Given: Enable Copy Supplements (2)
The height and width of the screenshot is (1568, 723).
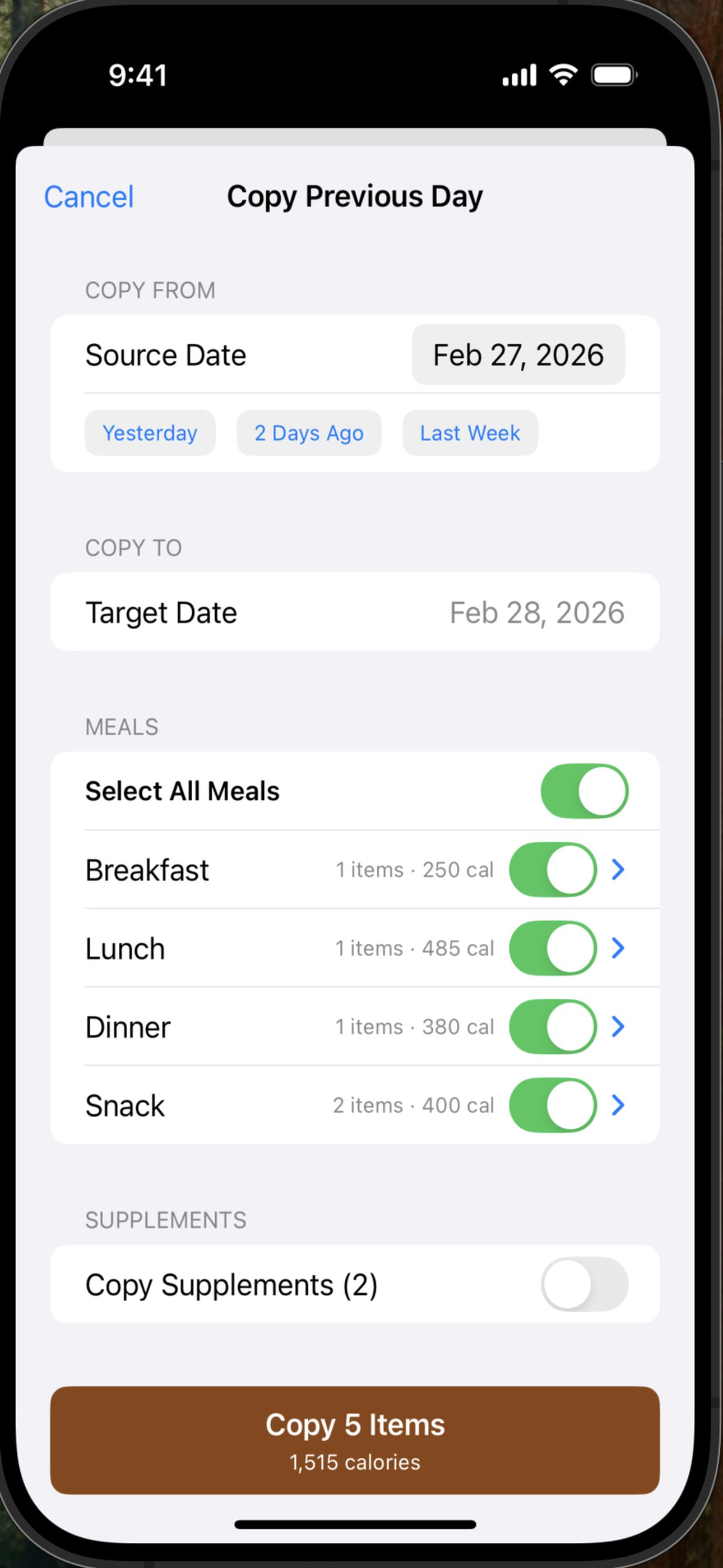Looking at the screenshot, I should [583, 1284].
